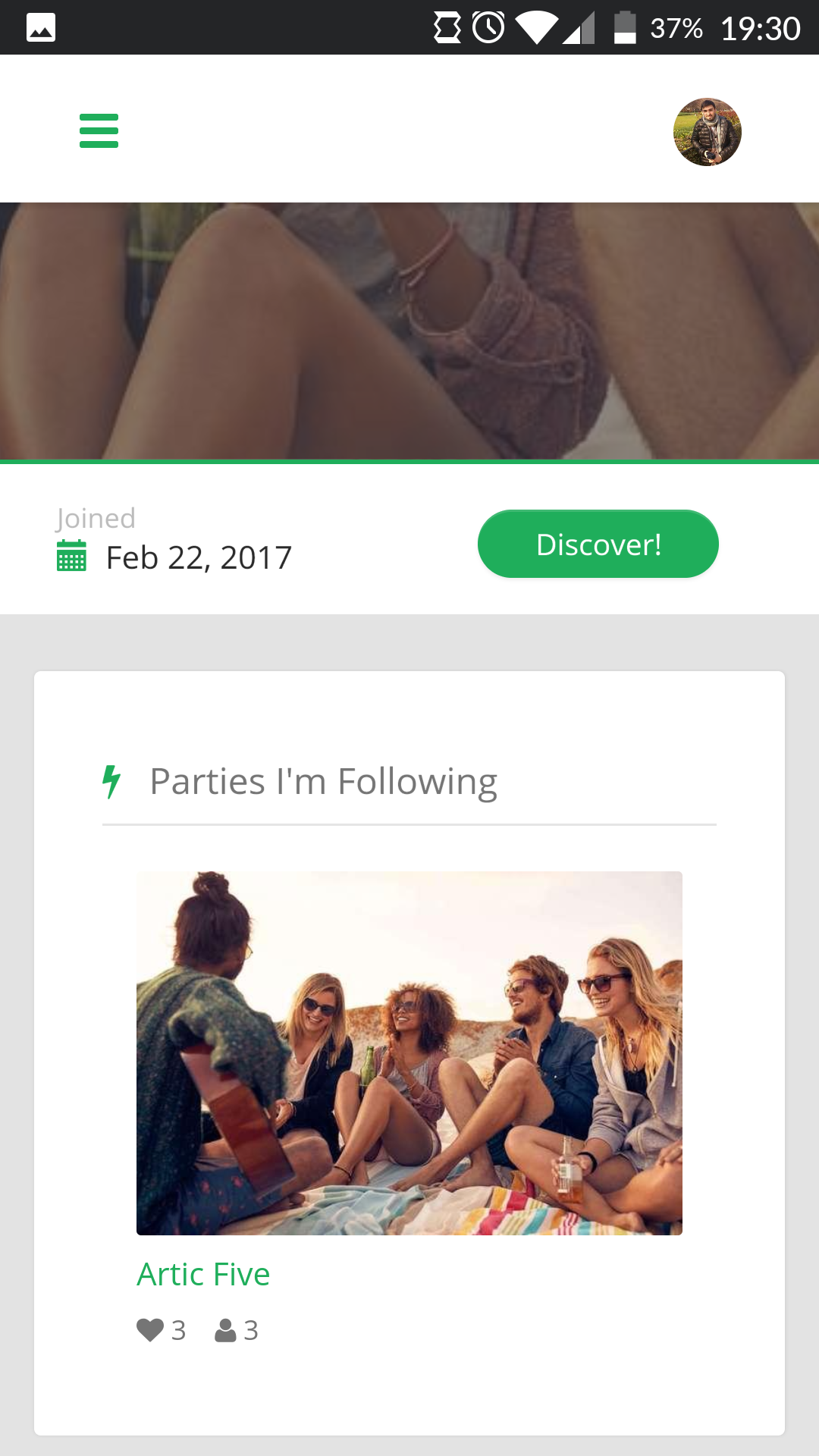Open the hamburger navigation menu
819x1456 pixels.
pos(99,130)
